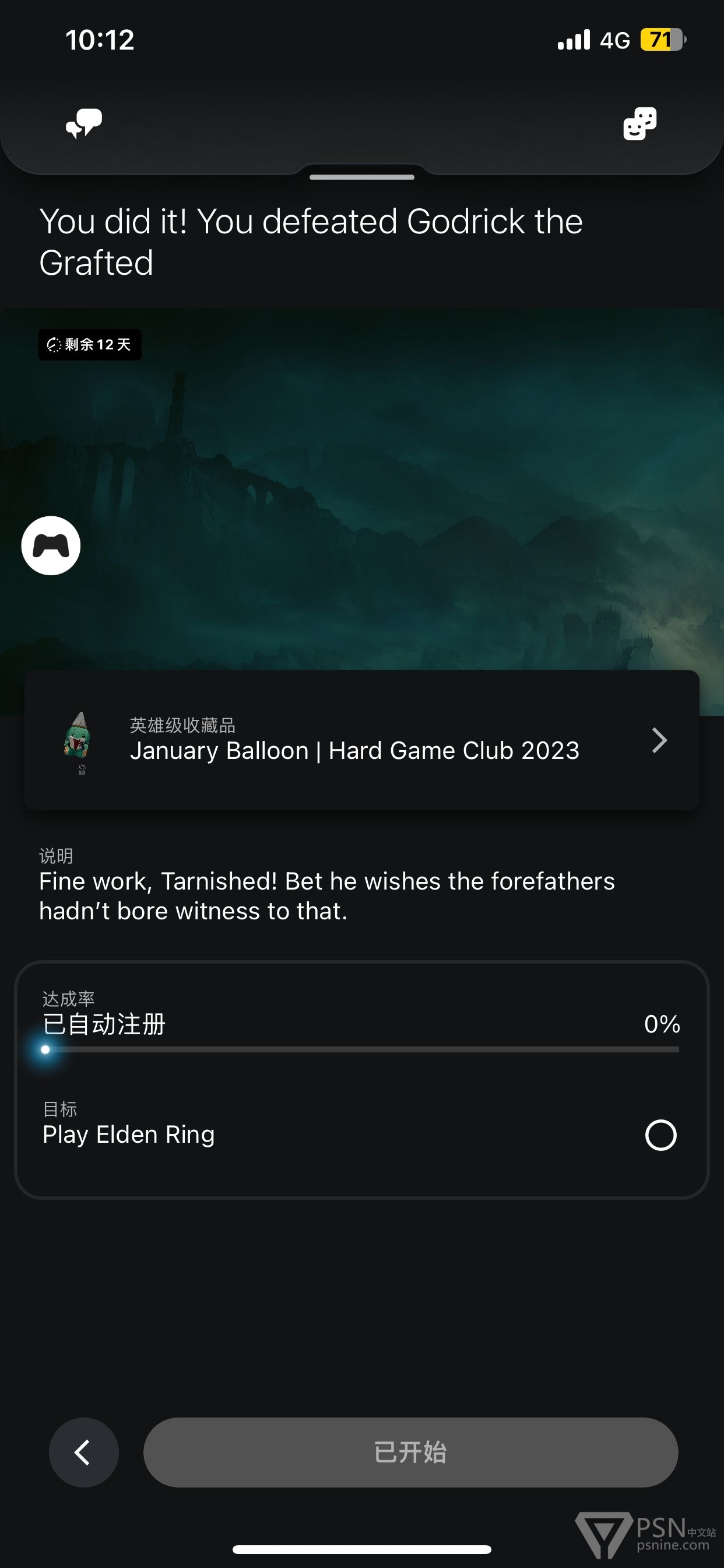The height and width of the screenshot is (1568, 724).
Task: Tap the 已开始 button
Action: pos(410,1452)
